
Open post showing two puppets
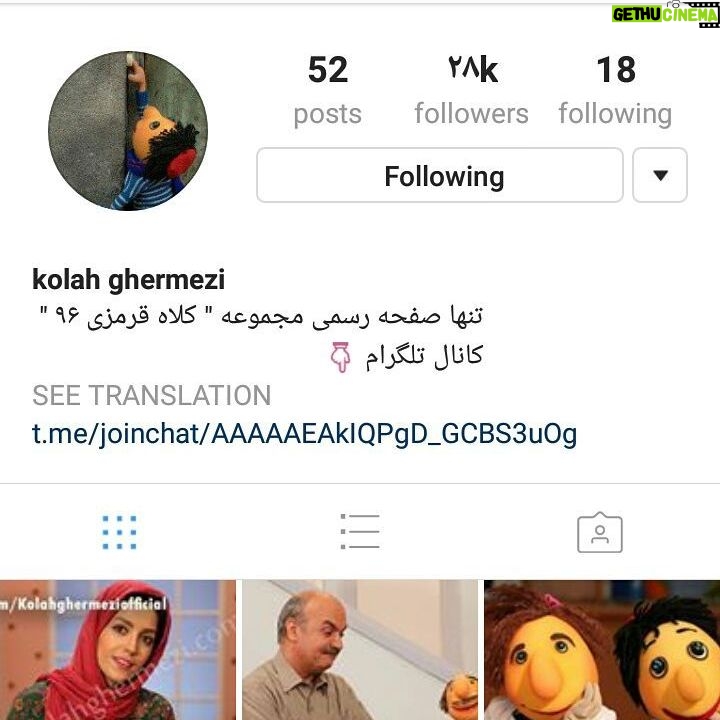[x=602, y=650]
